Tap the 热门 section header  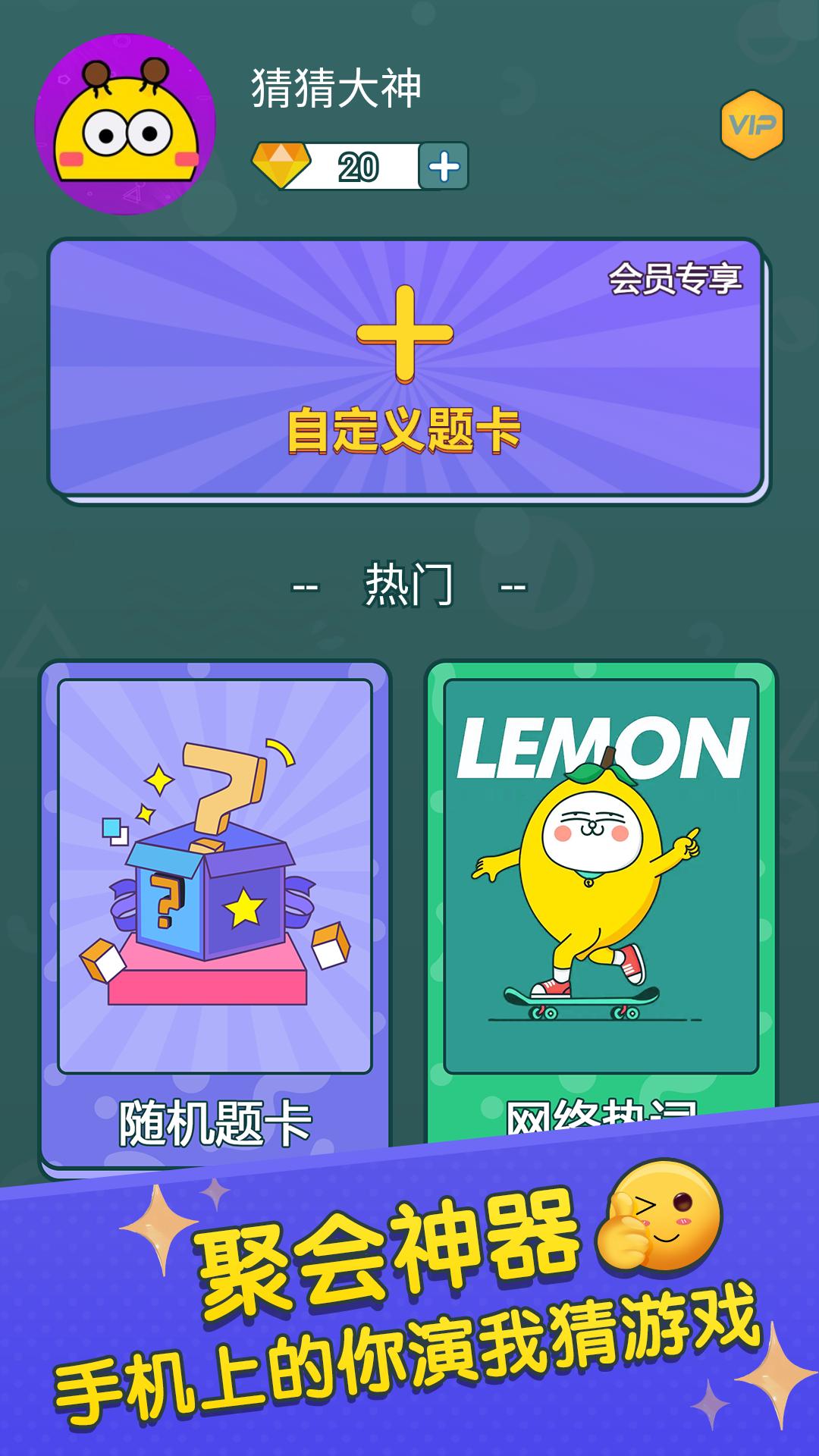click(409, 584)
